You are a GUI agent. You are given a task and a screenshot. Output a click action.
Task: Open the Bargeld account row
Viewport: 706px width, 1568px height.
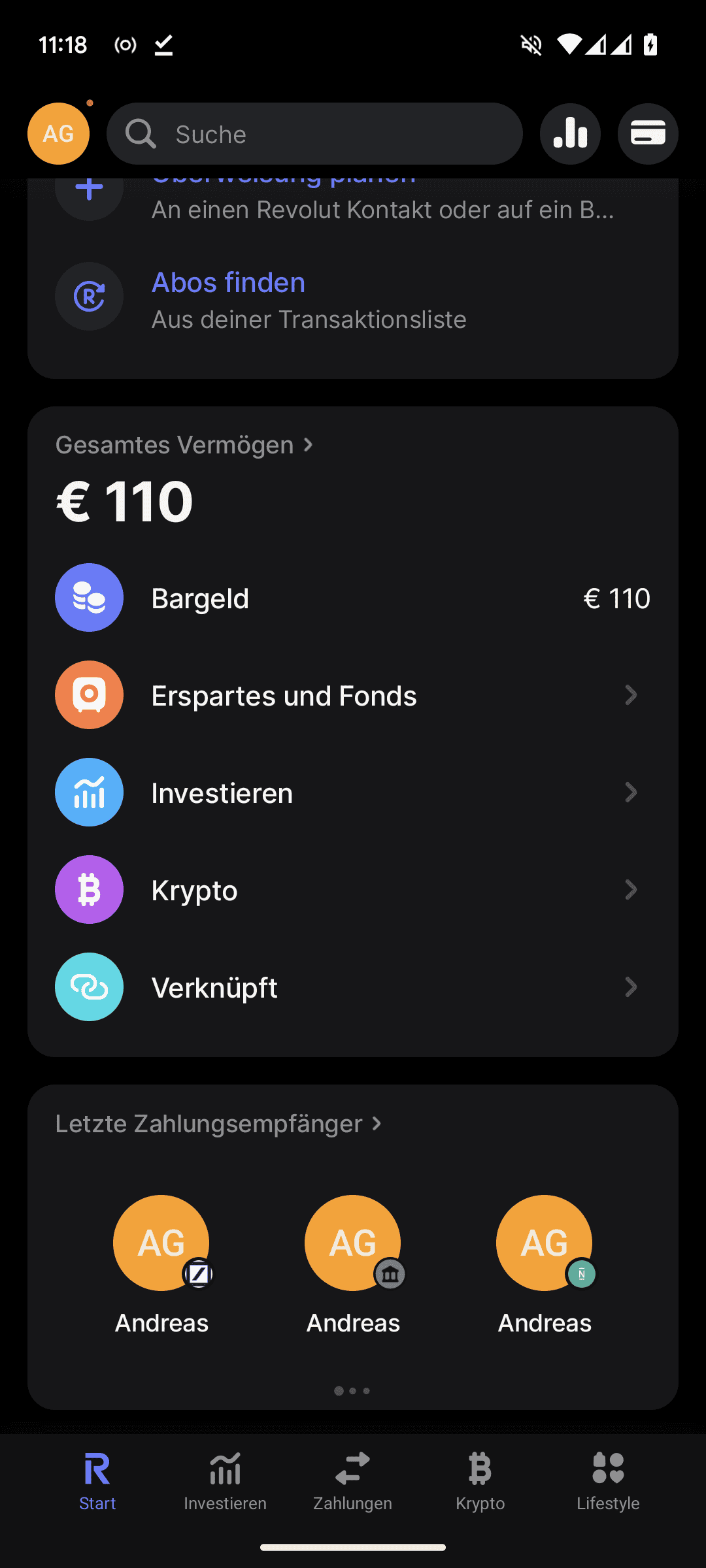[x=353, y=598]
